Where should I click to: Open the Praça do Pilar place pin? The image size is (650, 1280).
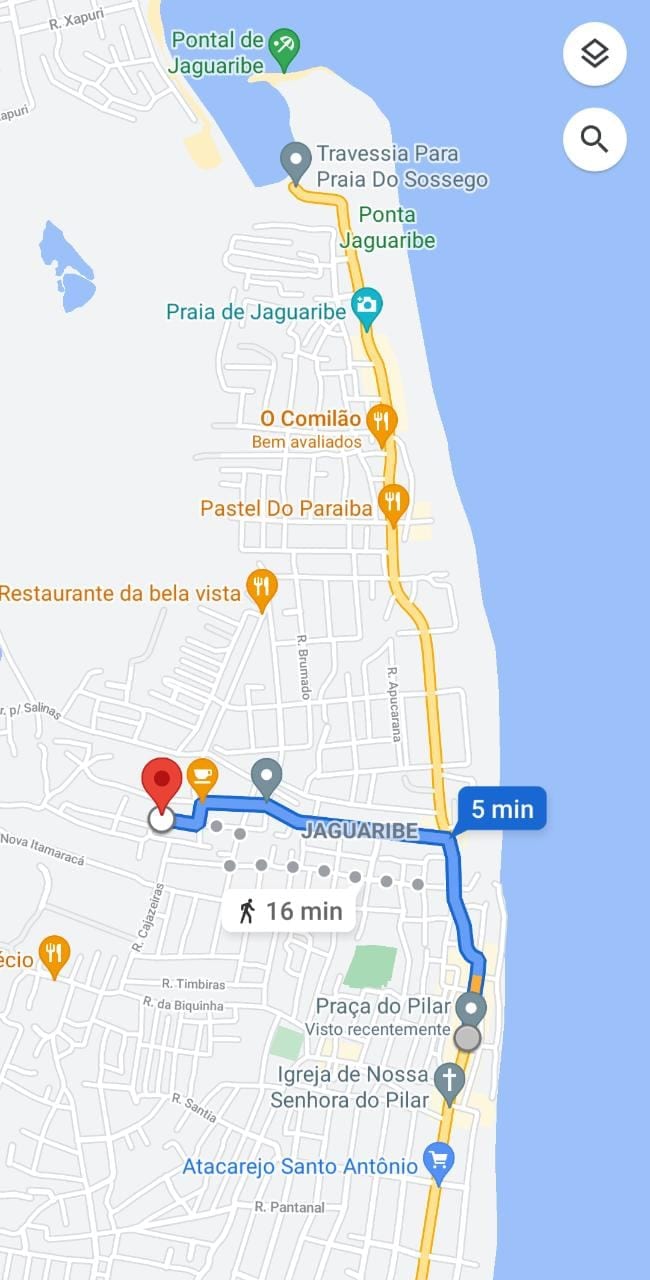(470, 1010)
